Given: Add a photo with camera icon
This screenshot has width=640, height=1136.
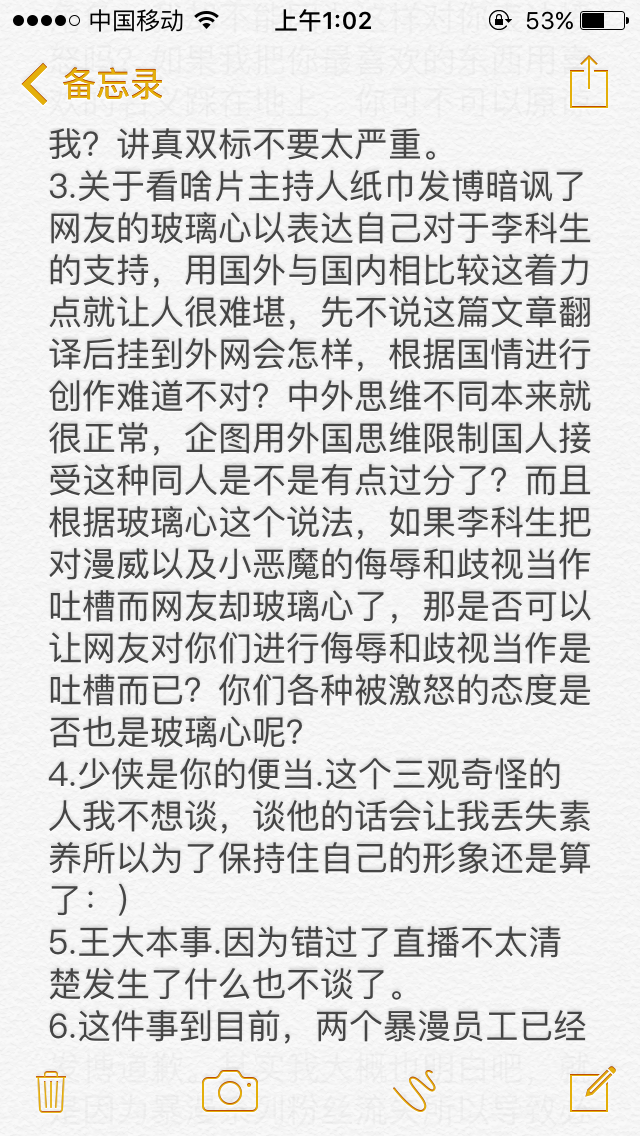Looking at the screenshot, I should [230, 1091].
